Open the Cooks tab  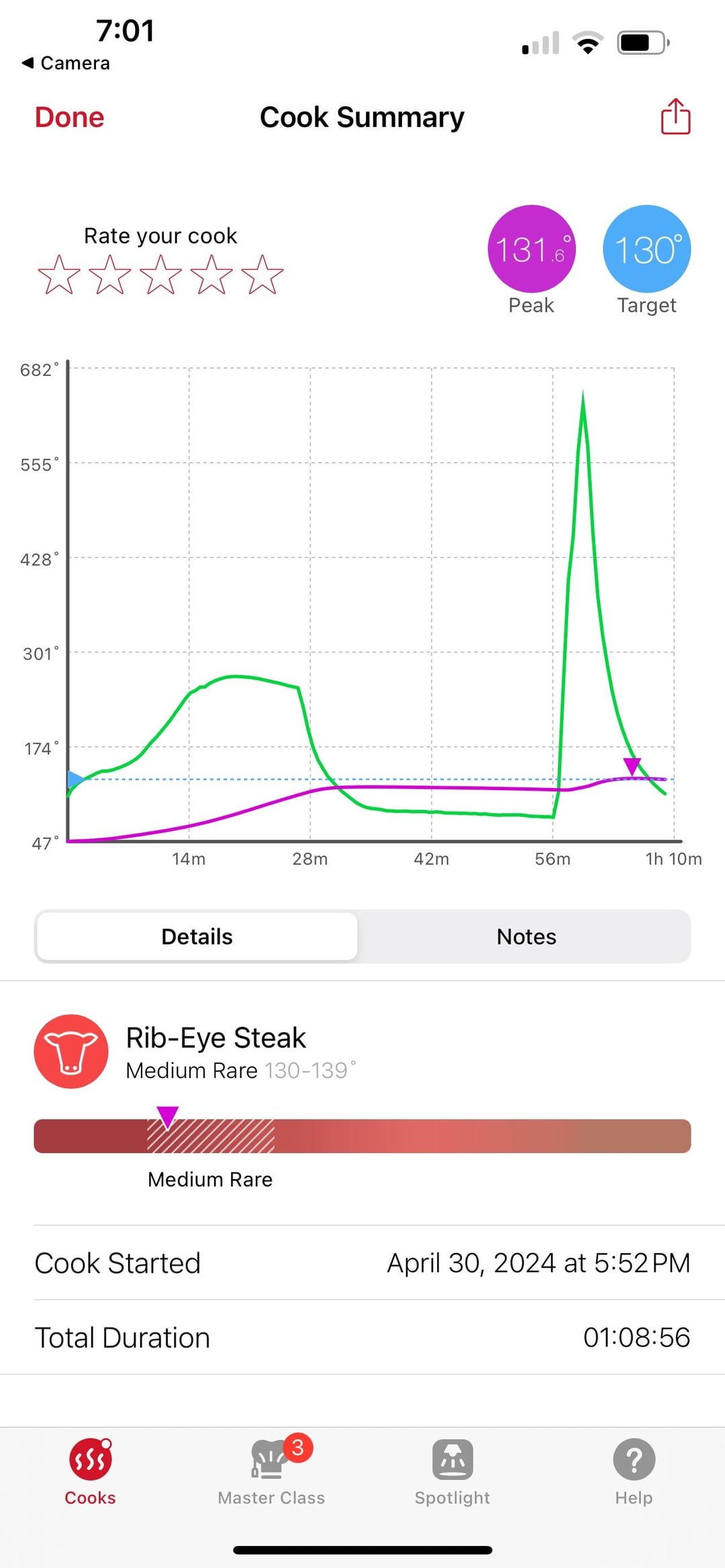[x=90, y=1473]
